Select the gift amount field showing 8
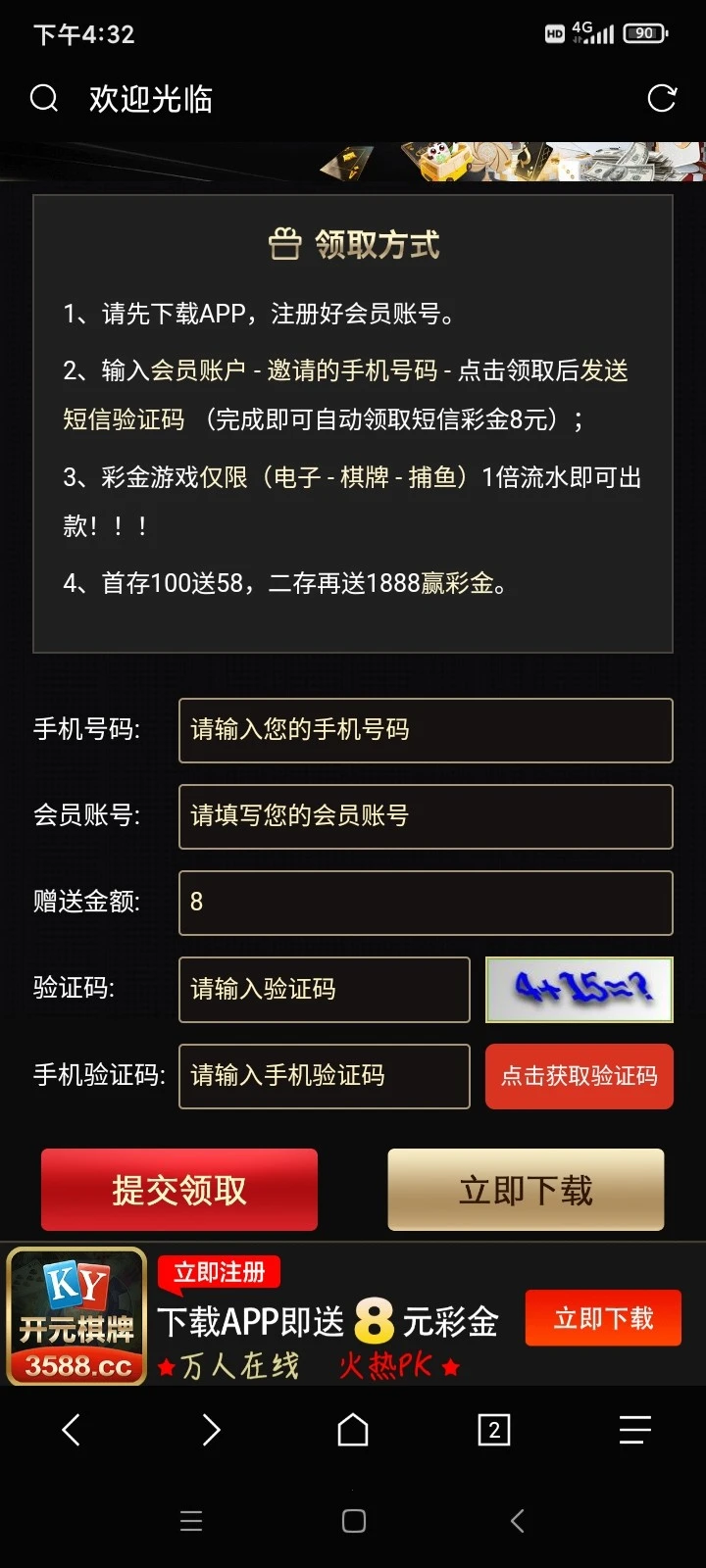706x1568 pixels. pyautogui.click(x=426, y=903)
